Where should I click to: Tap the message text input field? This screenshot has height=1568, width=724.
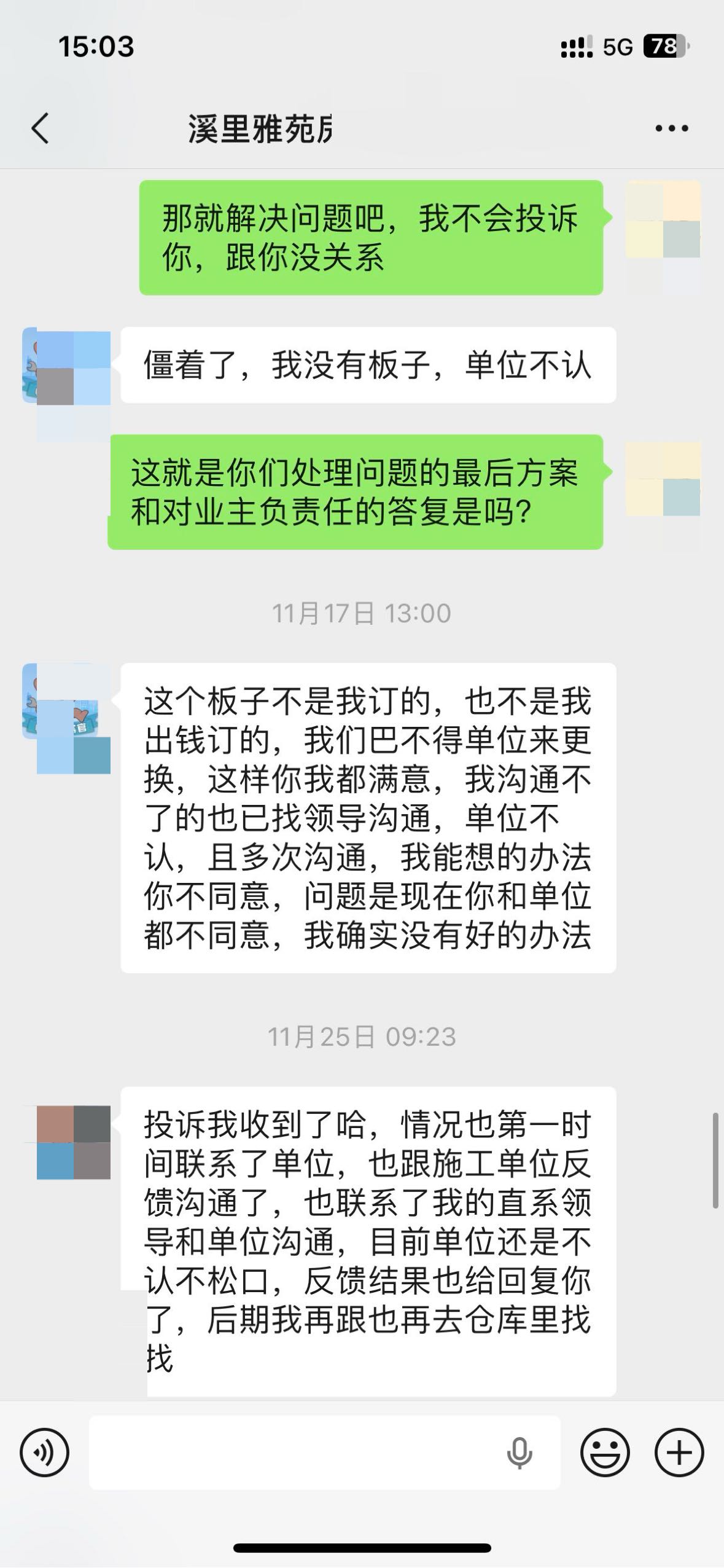point(295,1452)
